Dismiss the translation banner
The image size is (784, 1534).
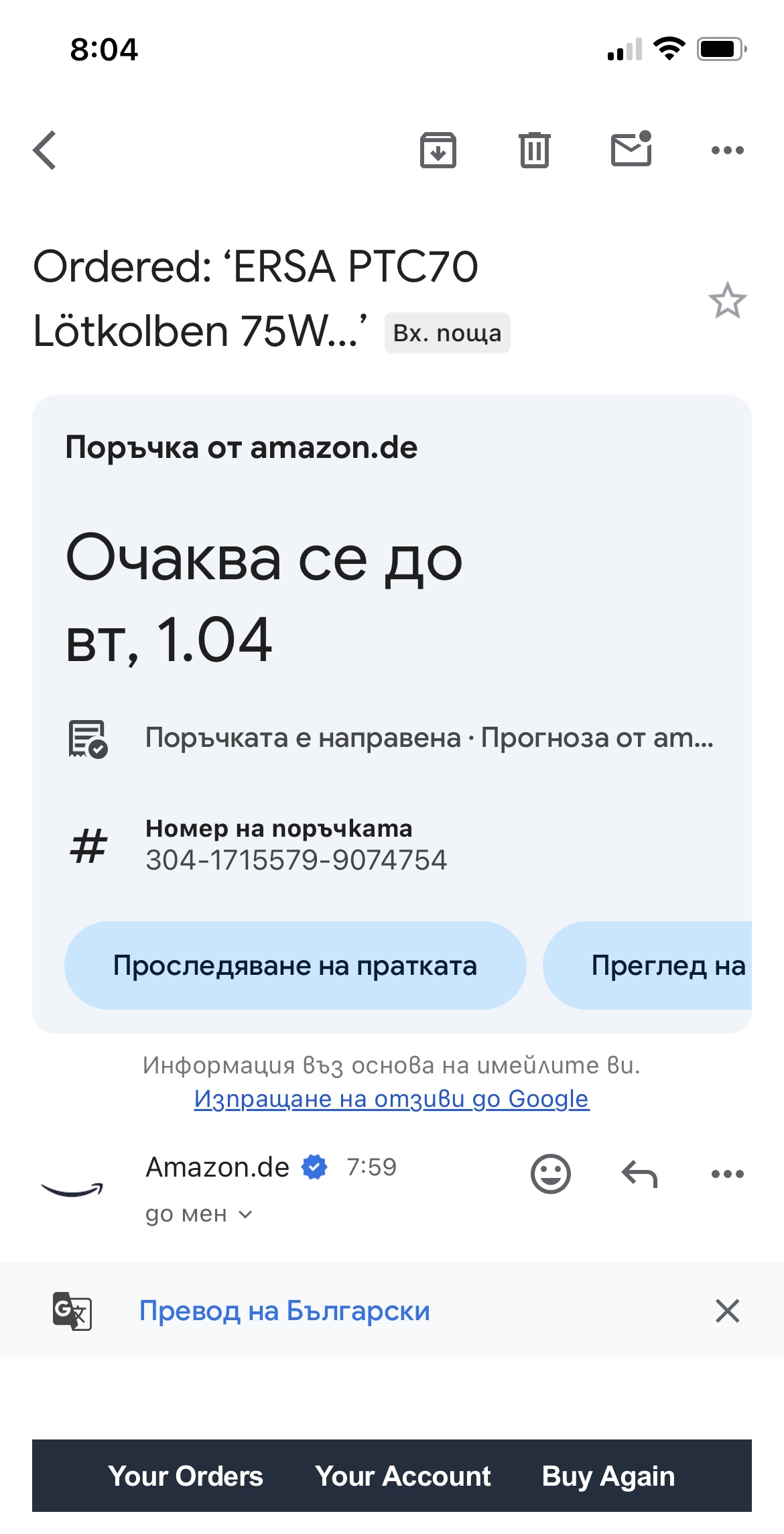pos(727,1311)
